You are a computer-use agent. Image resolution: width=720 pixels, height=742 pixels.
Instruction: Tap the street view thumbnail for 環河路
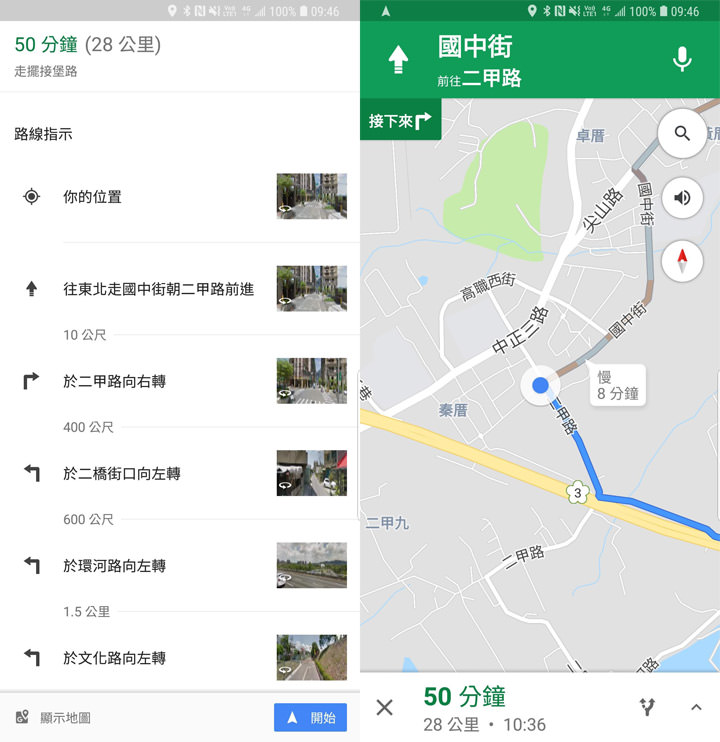tap(311, 565)
